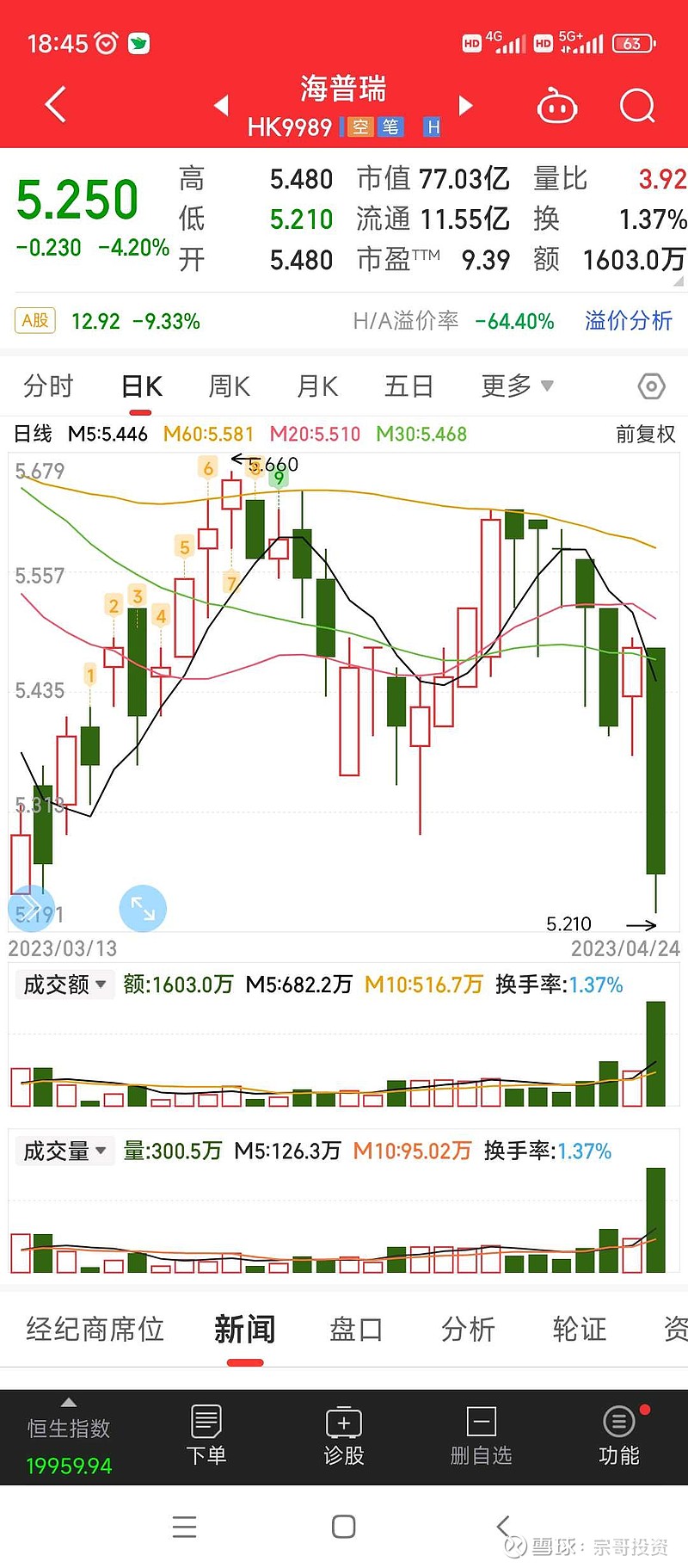This screenshot has height=1568, width=688.
Task: Switch to 周K chart tab
Action: click(229, 386)
